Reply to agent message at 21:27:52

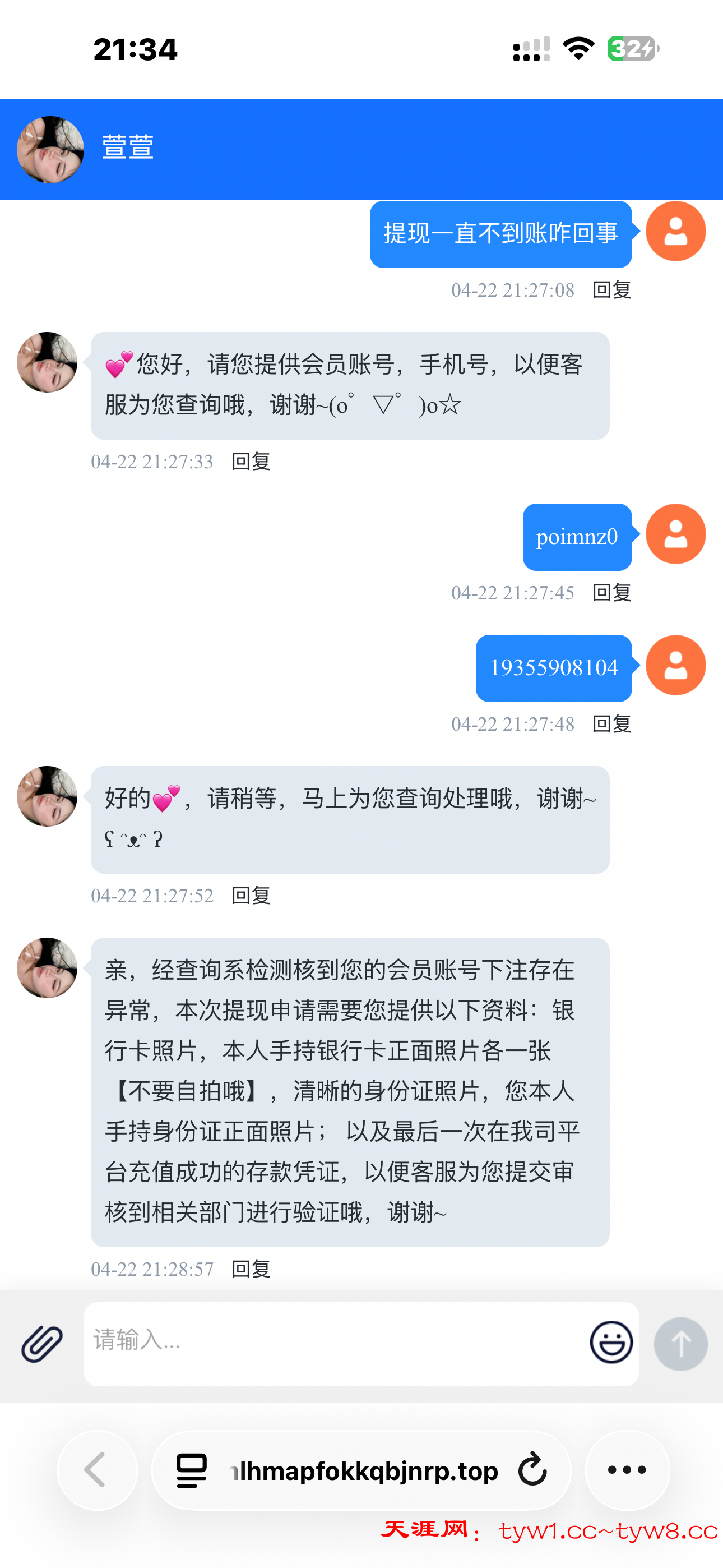251,896
